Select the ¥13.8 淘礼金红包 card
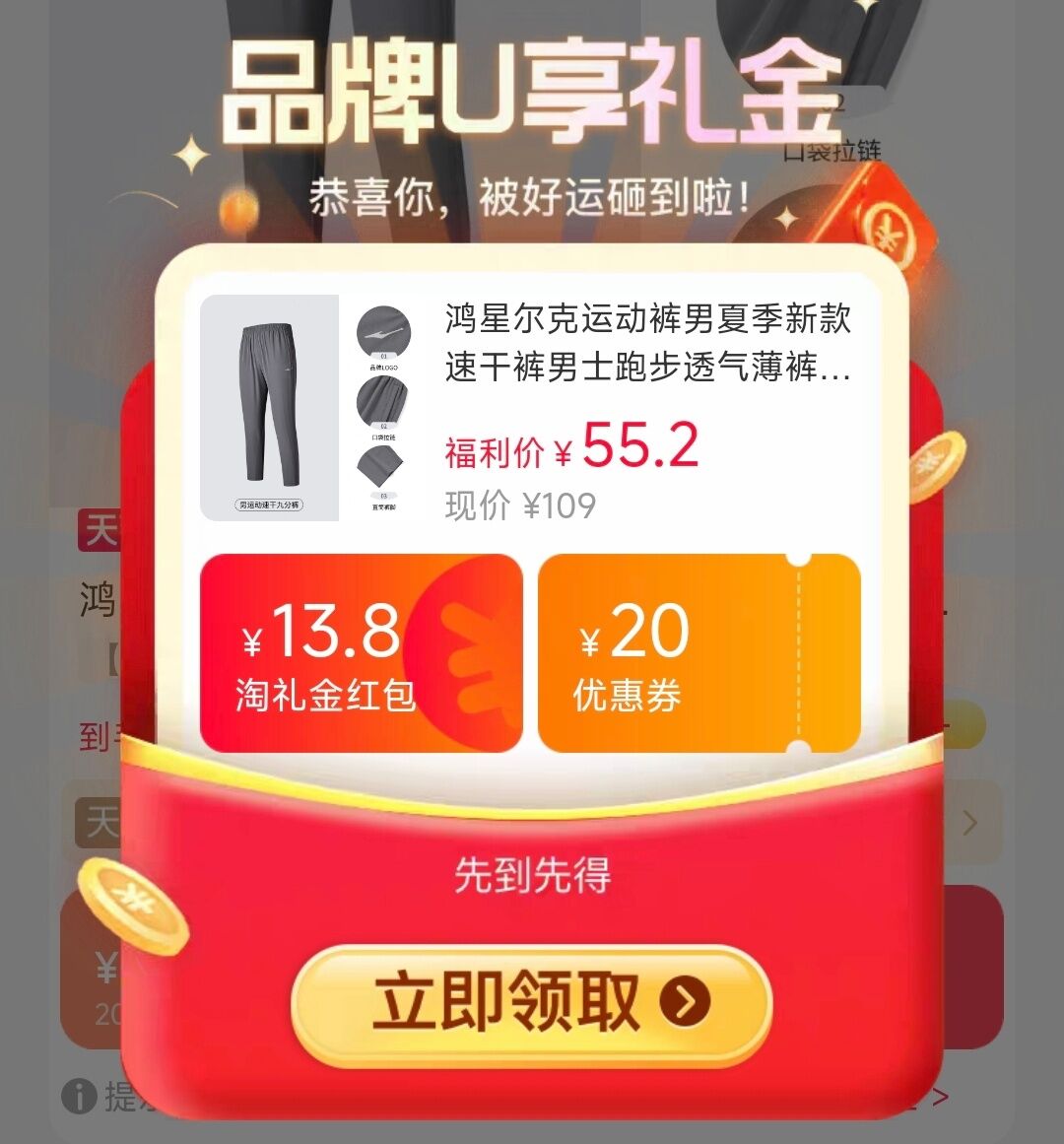Image resolution: width=1064 pixels, height=1144 pixels. point(361,654)
